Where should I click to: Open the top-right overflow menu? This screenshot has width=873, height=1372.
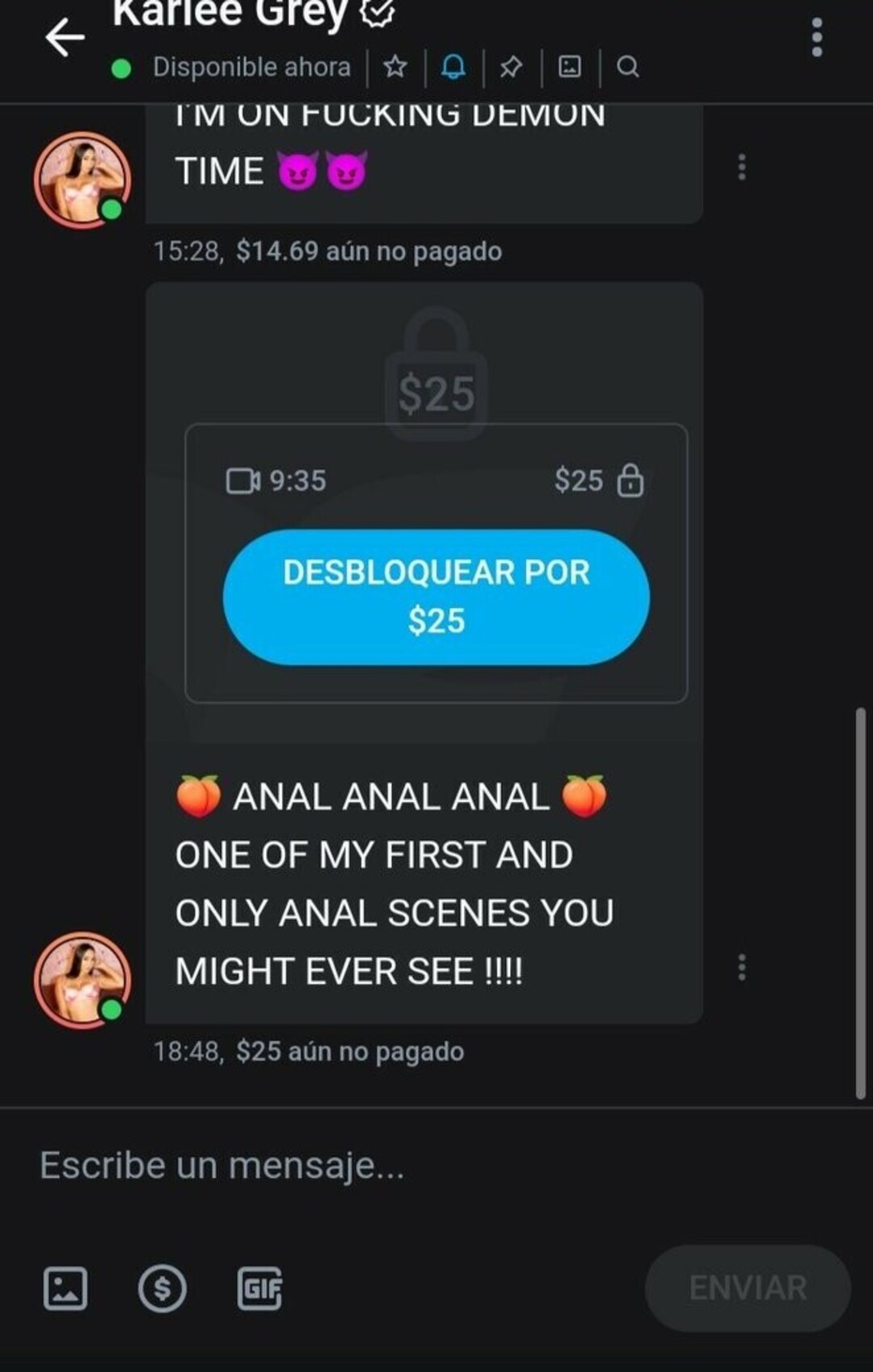coord(816,37)
